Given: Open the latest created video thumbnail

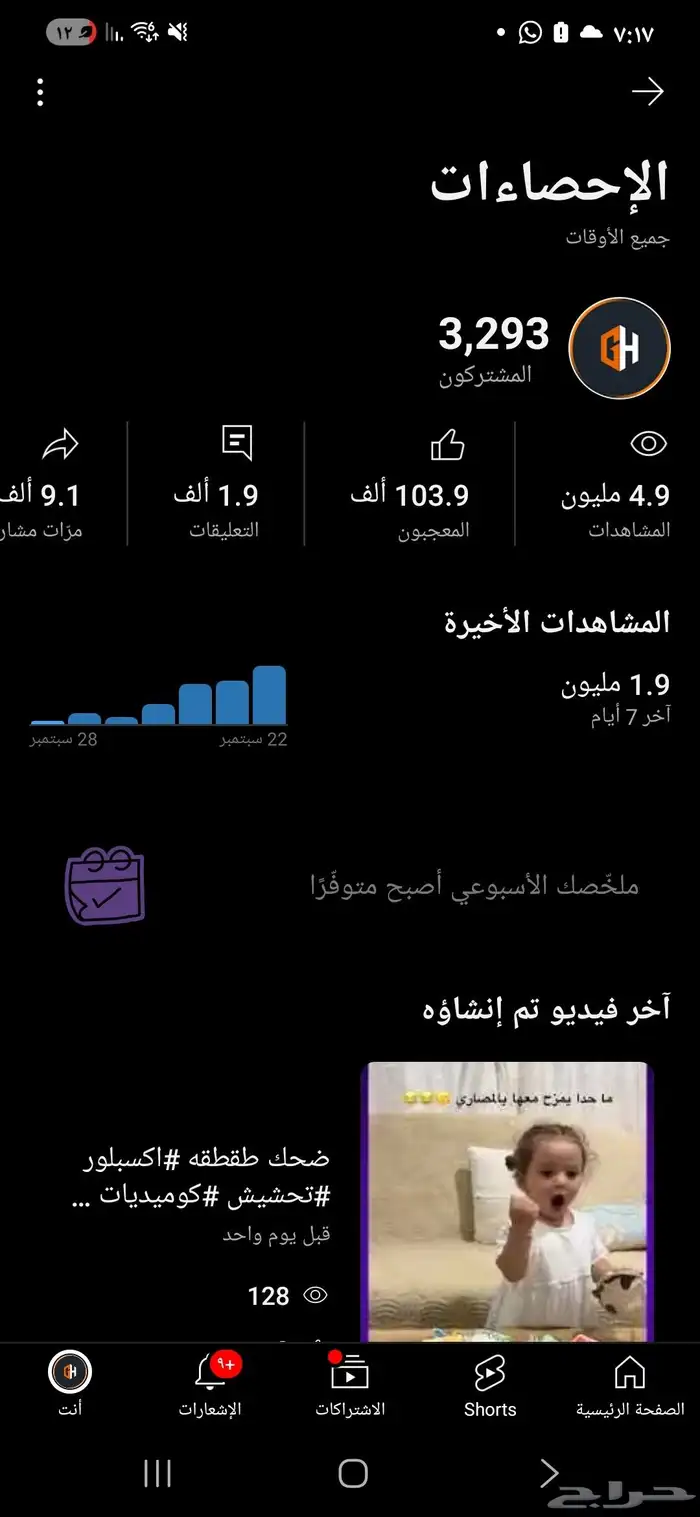Looking at the screenshot, I should [506, 1200].
